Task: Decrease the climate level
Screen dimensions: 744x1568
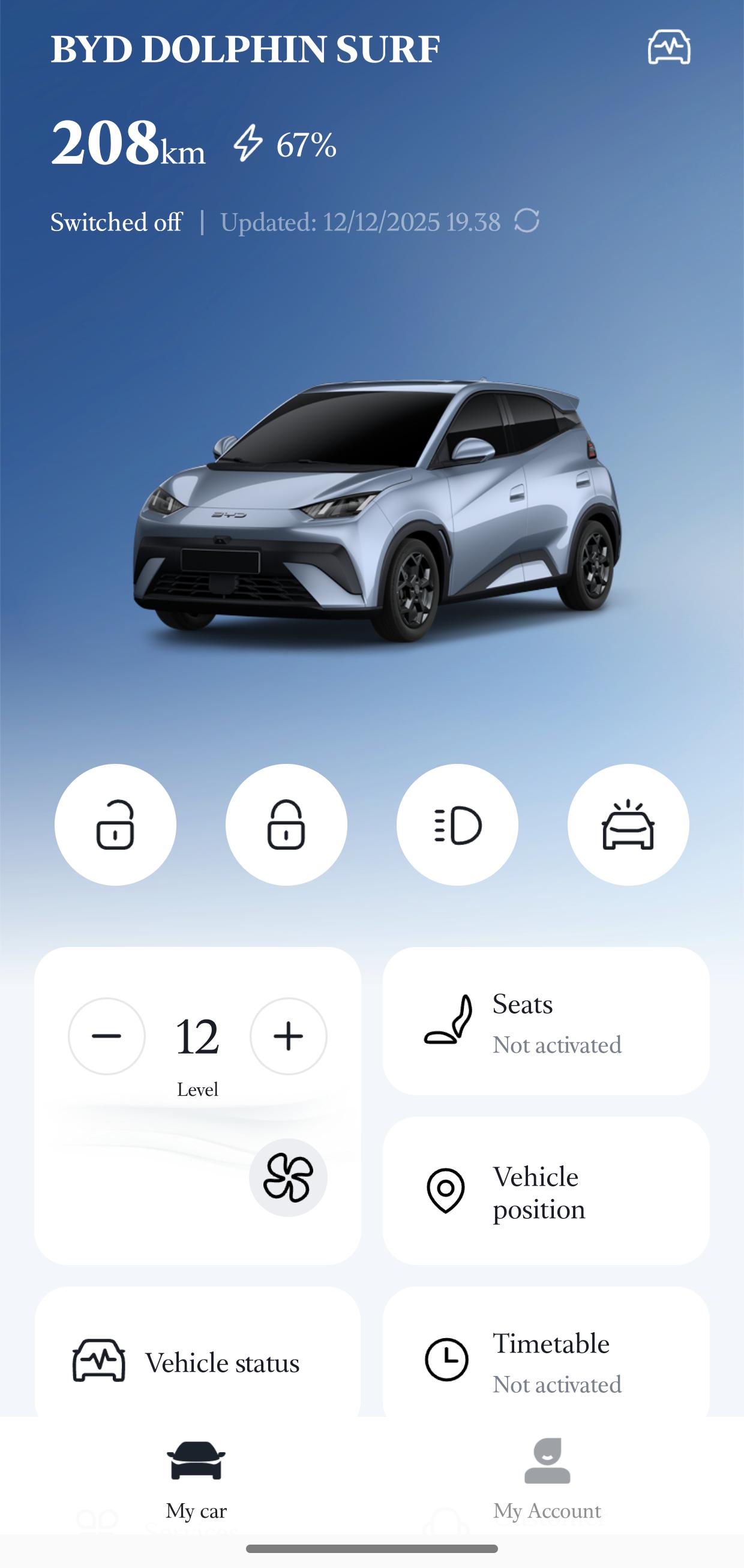Action: point(107,1036)
